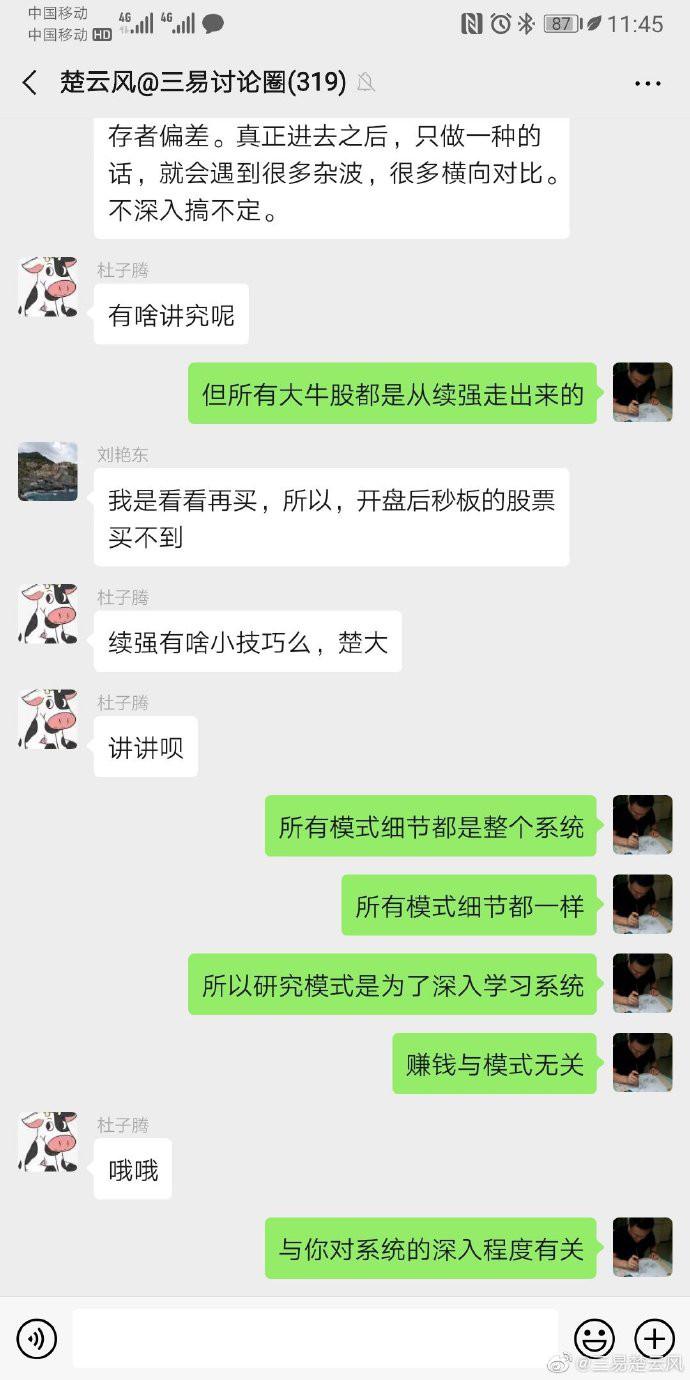Image resolution: width=690 pixels, height=1380 pixels.
Task: Tap the message text field
Action: [x=315, y=1338]
